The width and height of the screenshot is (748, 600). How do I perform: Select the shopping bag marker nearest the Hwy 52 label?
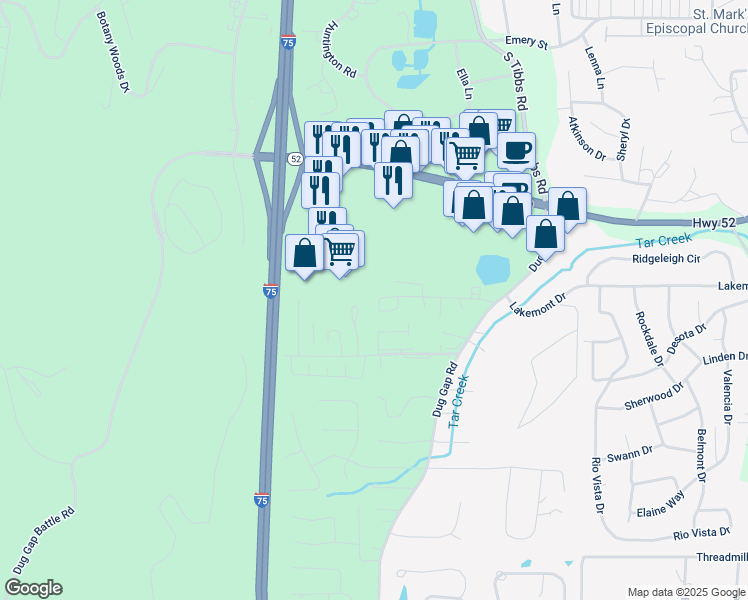click(x=567, y=206)
